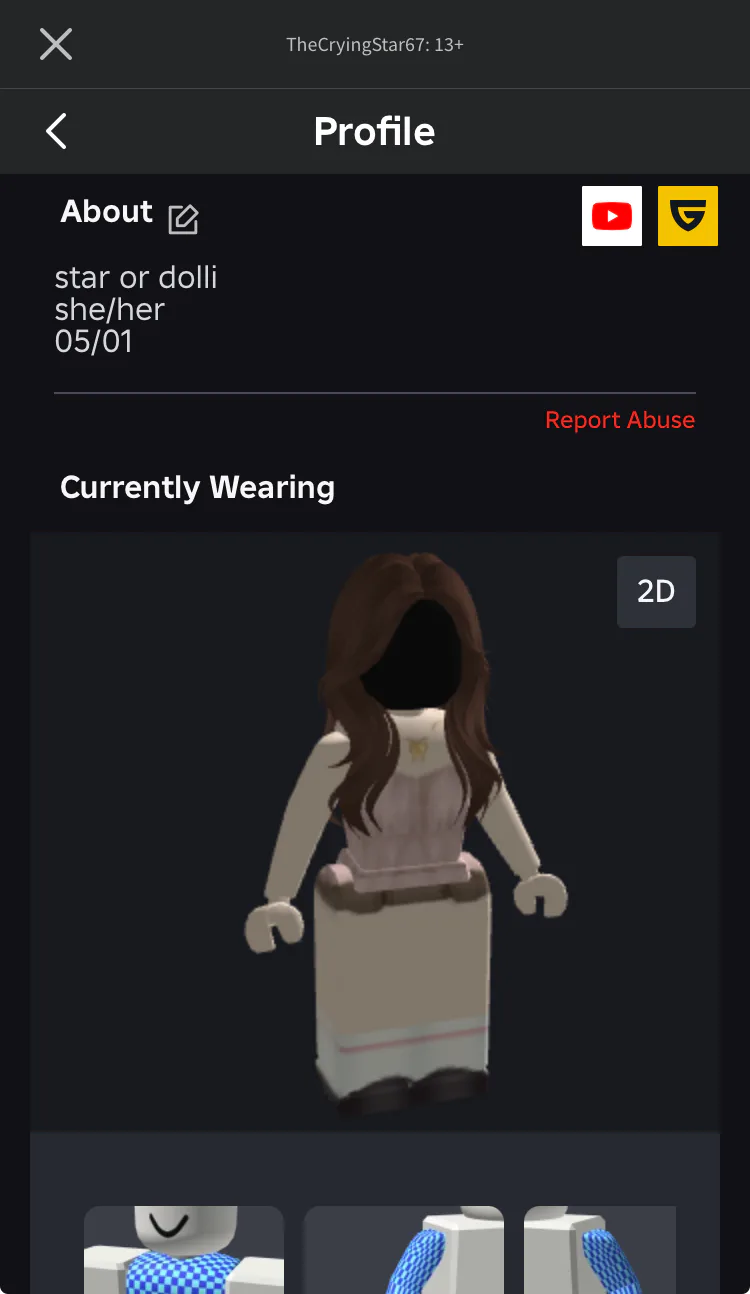The image size is (750, 1294).
Task: Tap Report Abuse link
Action: coord(619,420)
